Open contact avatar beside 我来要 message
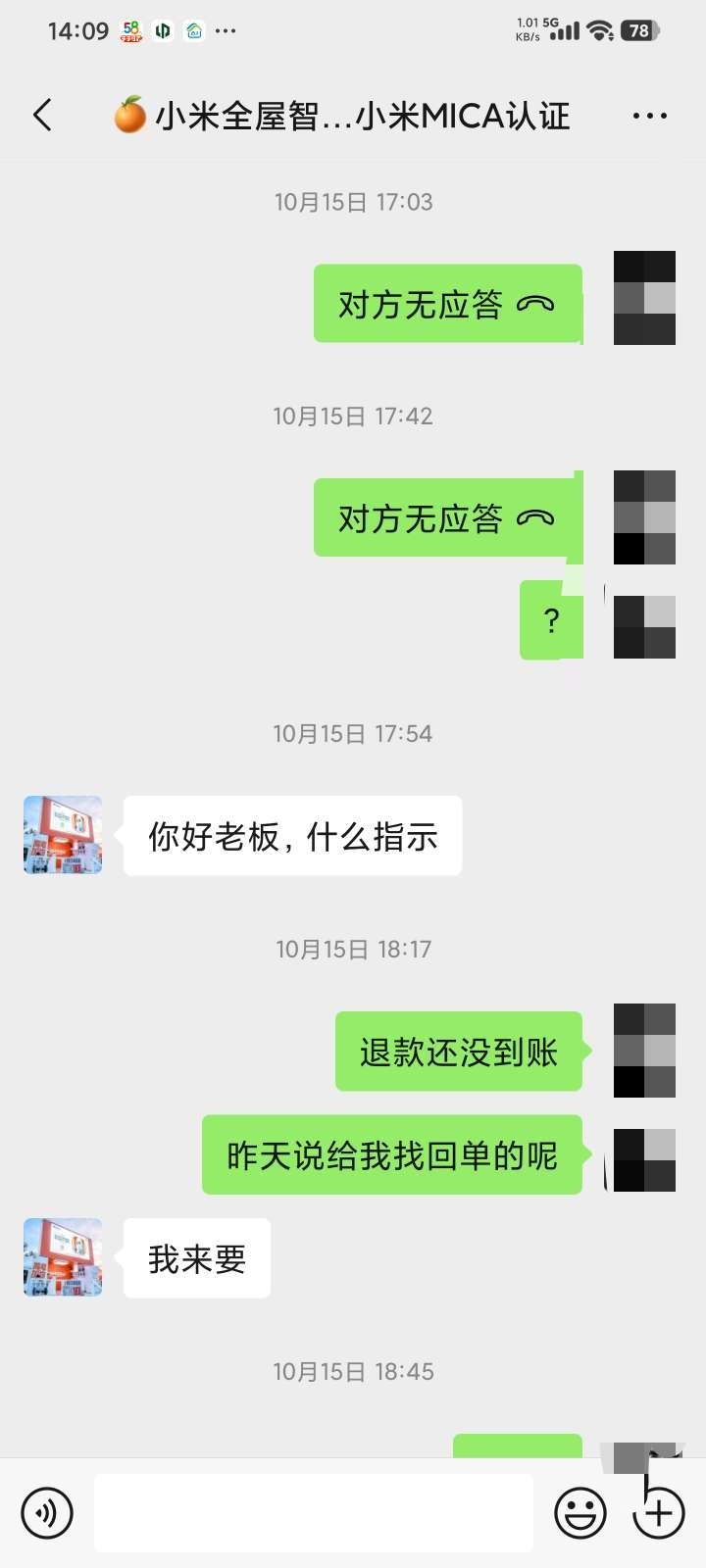Image resolution: width=706 pixels, height=1568 pixels. 63,1257
